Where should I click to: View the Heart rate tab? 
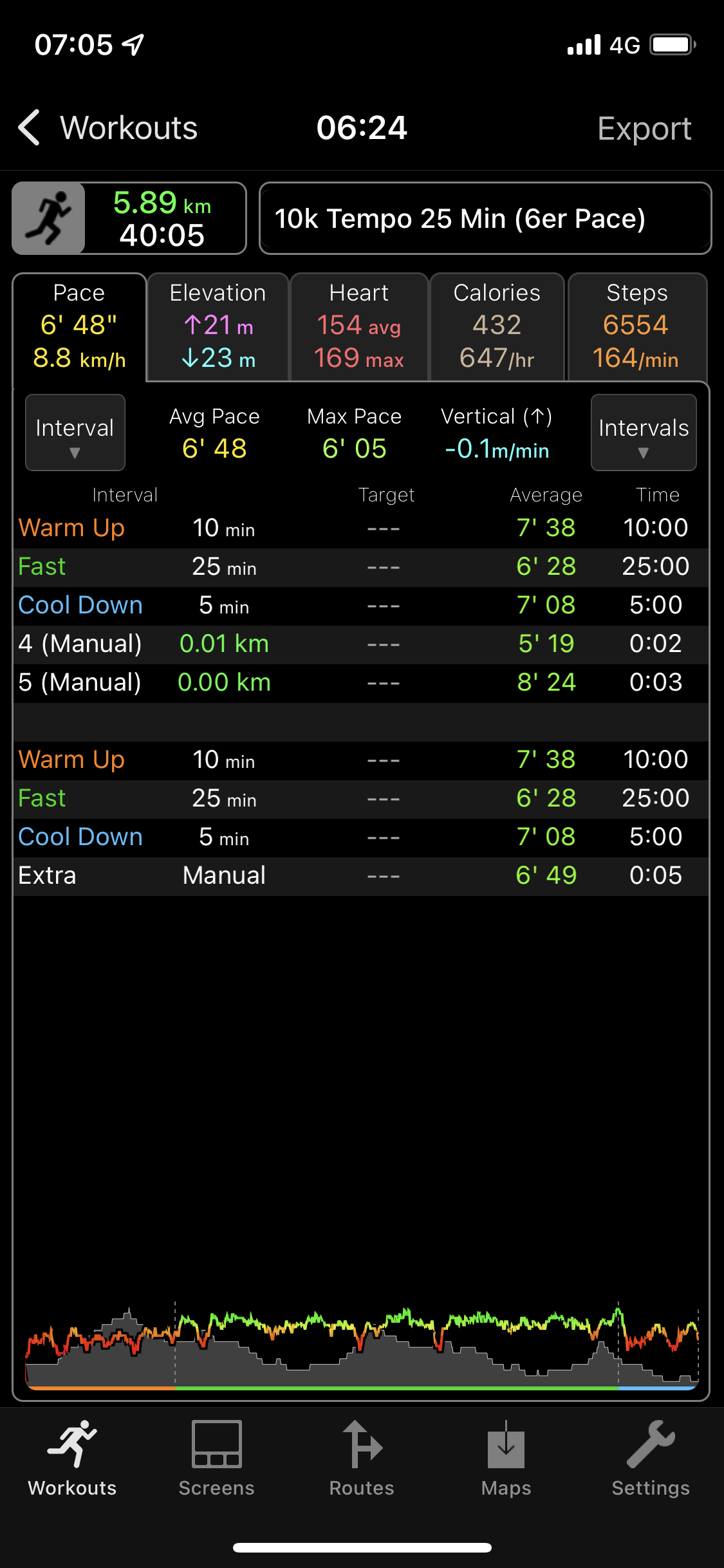click(x=359, y=326)
